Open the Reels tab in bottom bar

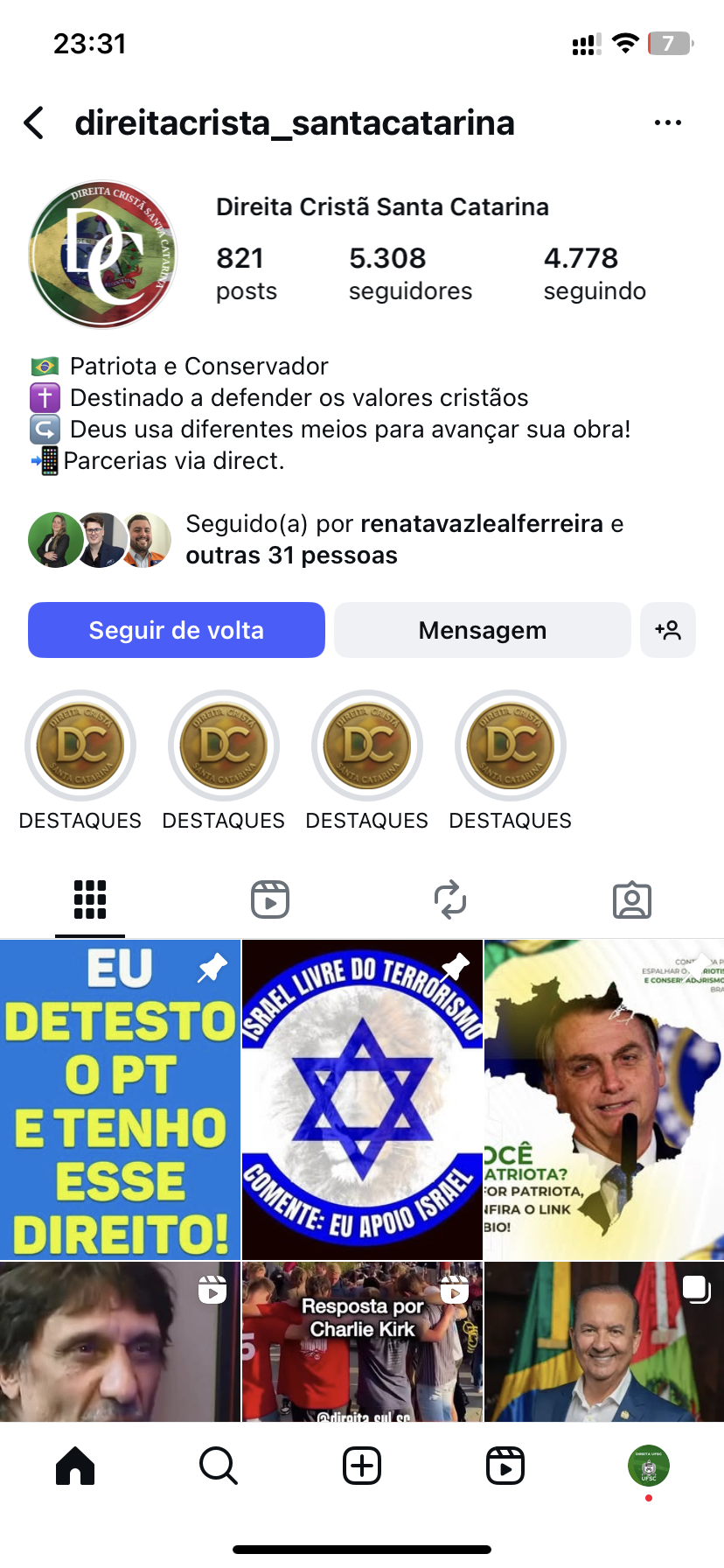505,1466
